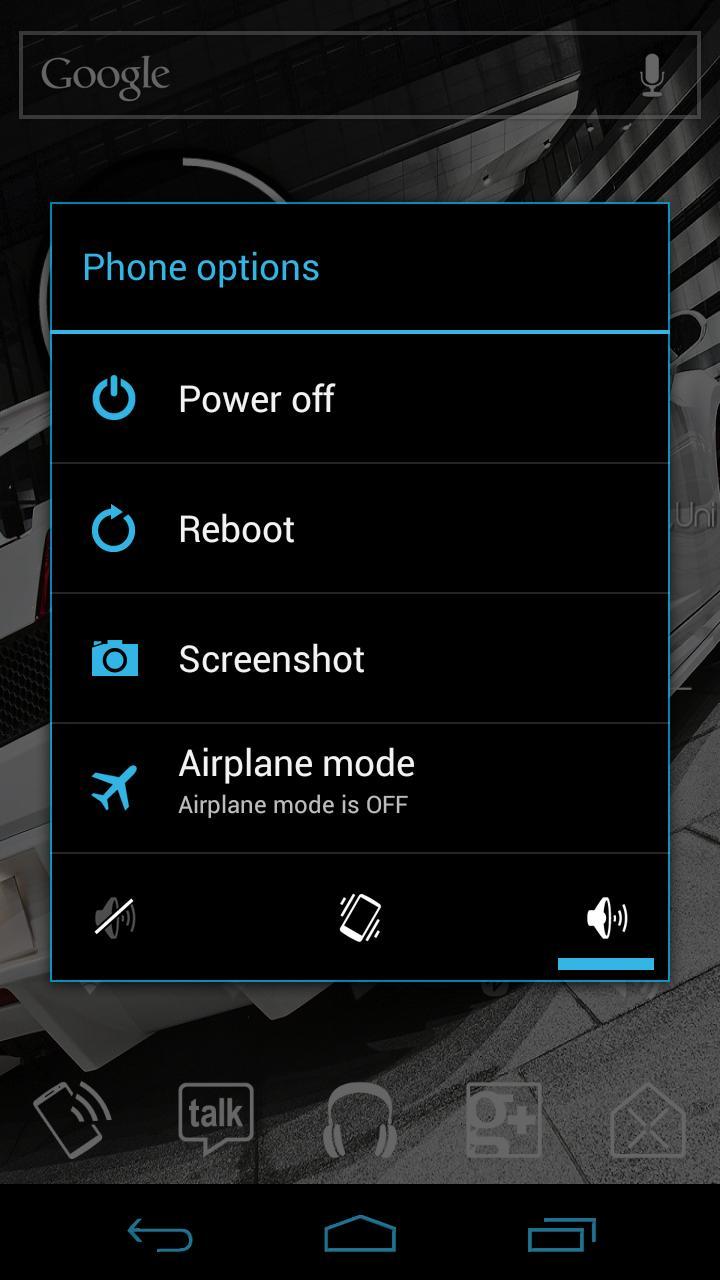Image resolution: width=720 pixels, height=1280 pixels.
Task: Switch ringer to silent mode
Action: pos(115,916)
